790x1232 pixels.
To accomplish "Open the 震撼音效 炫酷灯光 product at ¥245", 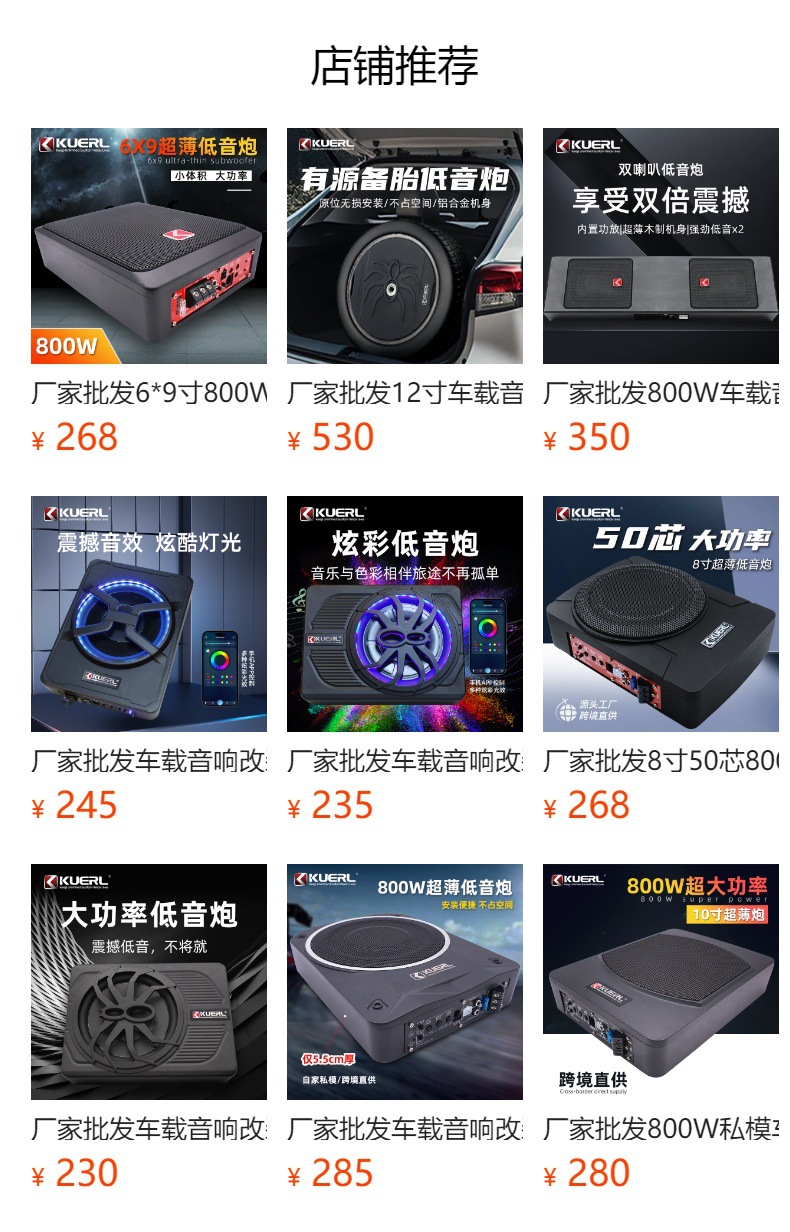I will coord(149,614).
